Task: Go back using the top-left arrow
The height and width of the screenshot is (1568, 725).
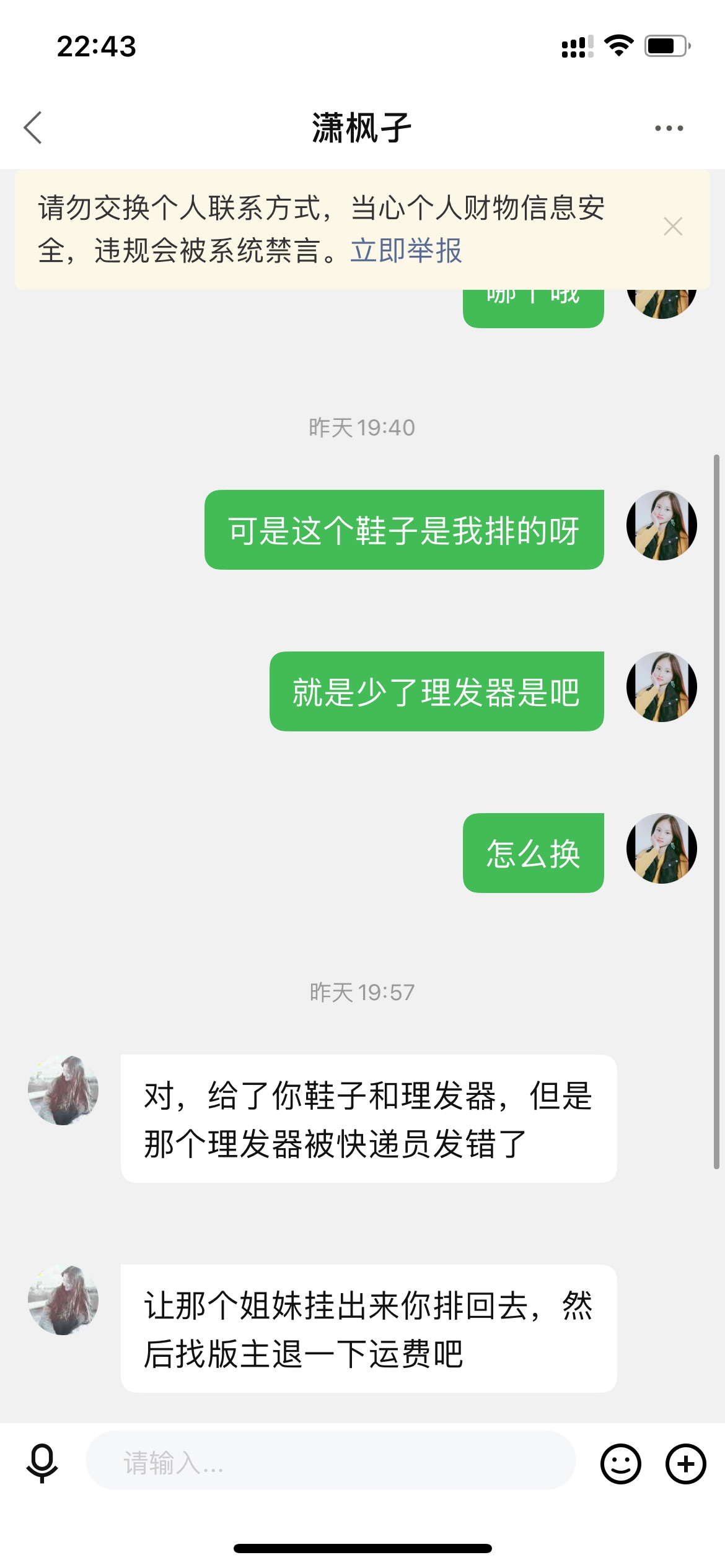Action: 33,128
